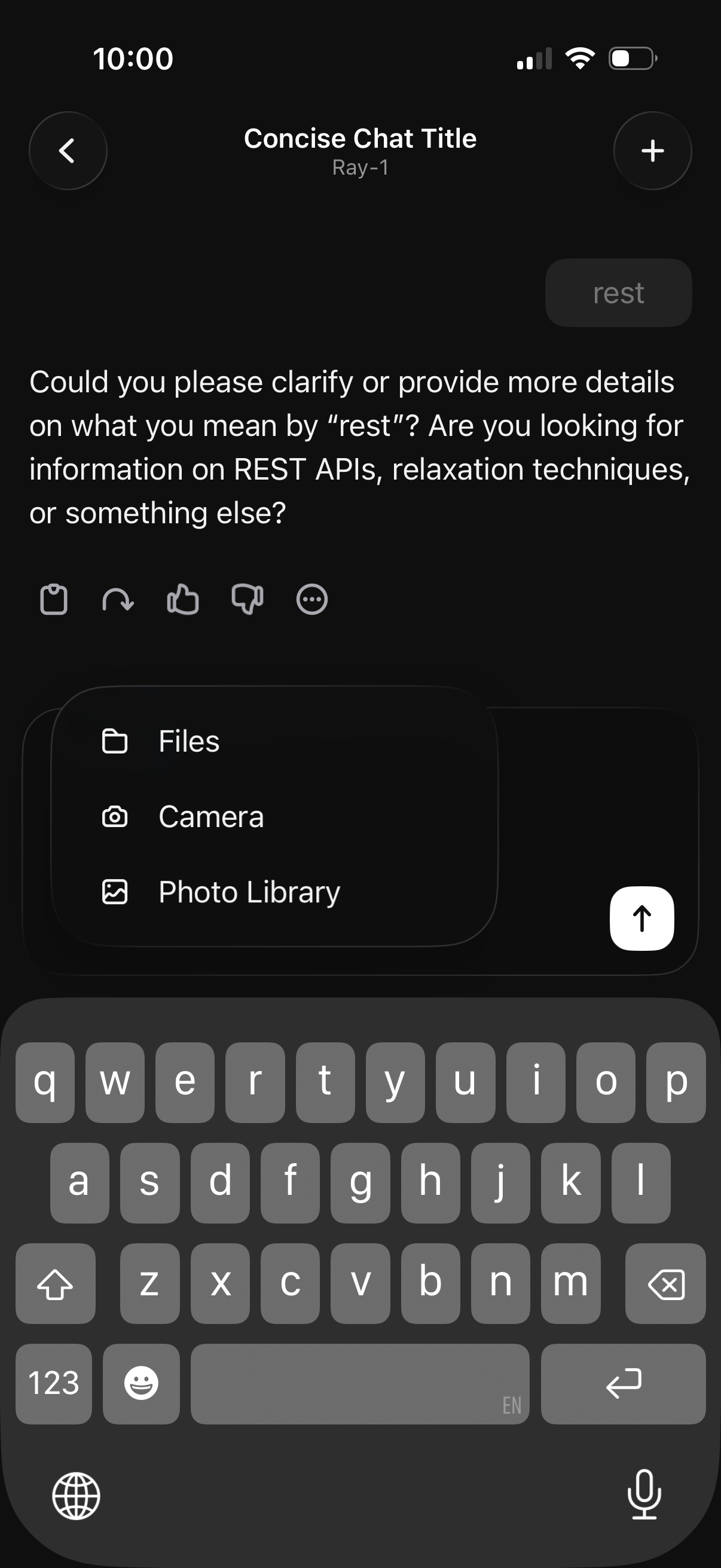The width and height of the screenshot is (721, 1568).
Task: Copy the assistant's reply to clipboard
Action: [x=54, y=600]
